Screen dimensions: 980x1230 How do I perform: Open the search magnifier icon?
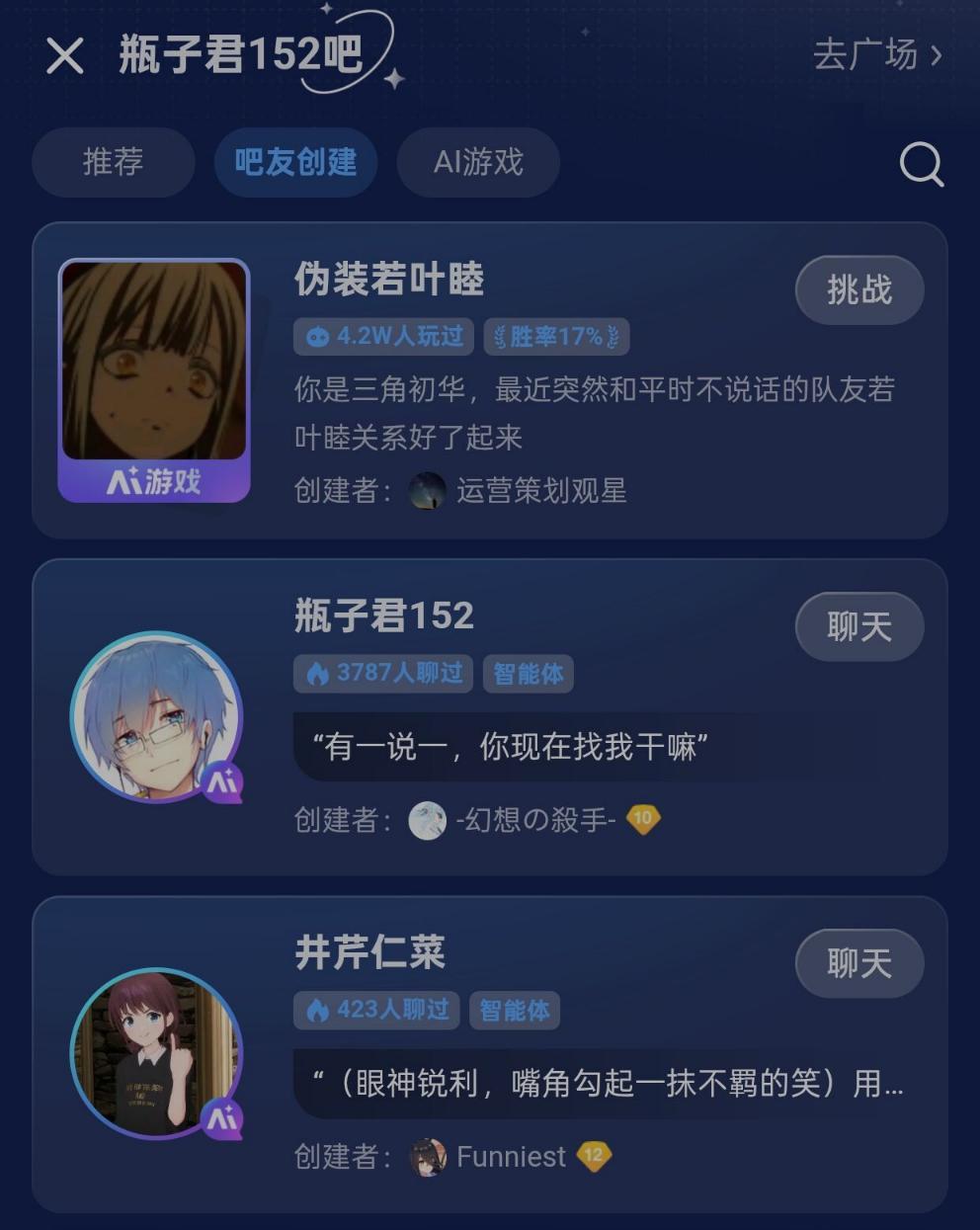click(921, 164)
